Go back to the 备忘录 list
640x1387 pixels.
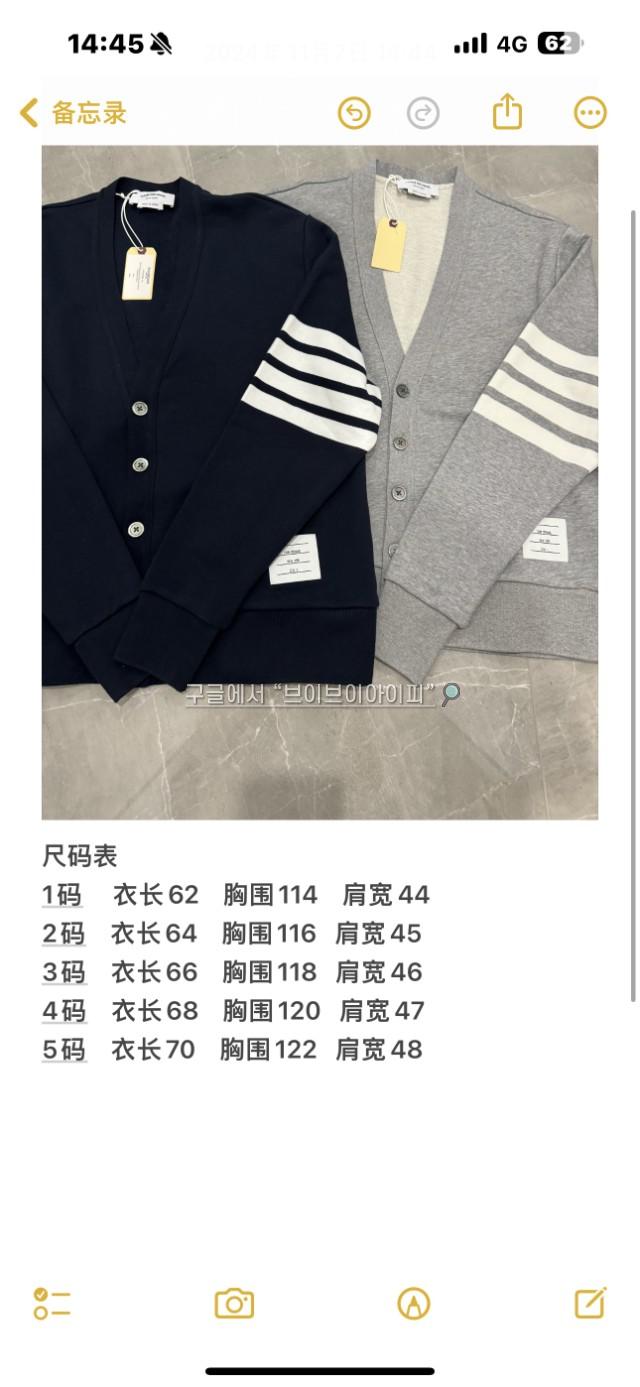(72, 113)
